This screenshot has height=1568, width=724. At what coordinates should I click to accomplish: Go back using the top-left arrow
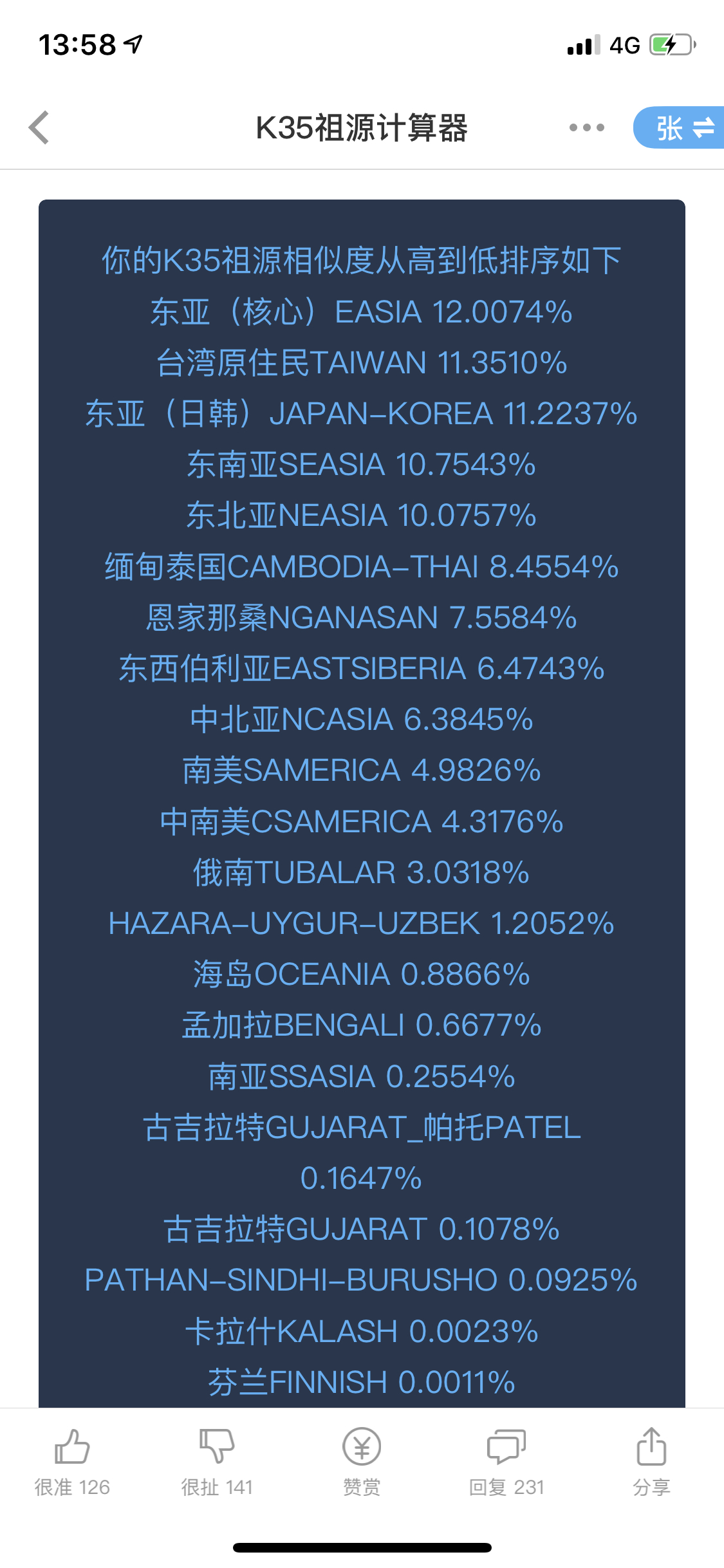coord(39,127)
